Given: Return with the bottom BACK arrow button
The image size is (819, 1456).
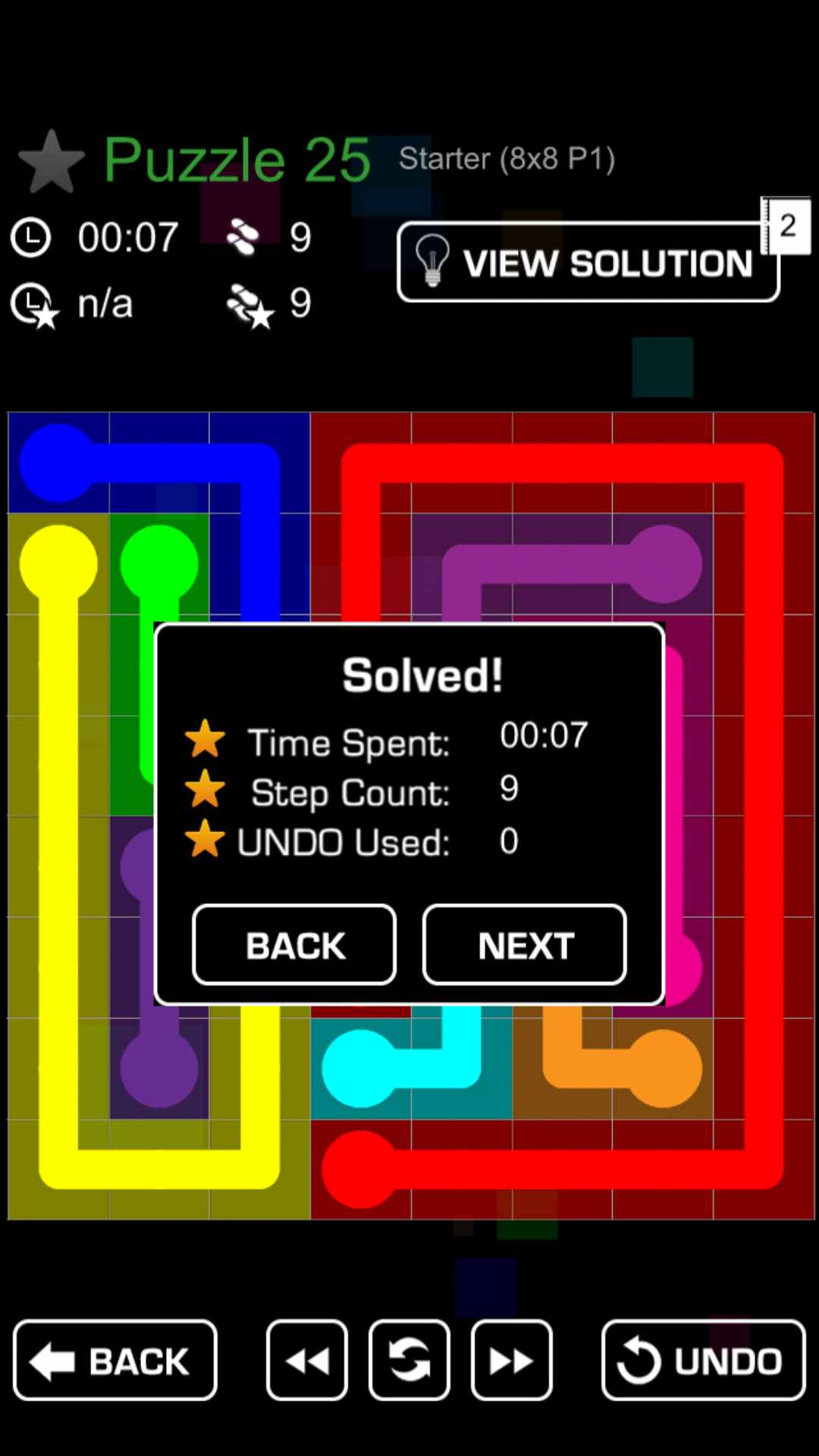Looking at the screenshot, I should point(115,1360).
